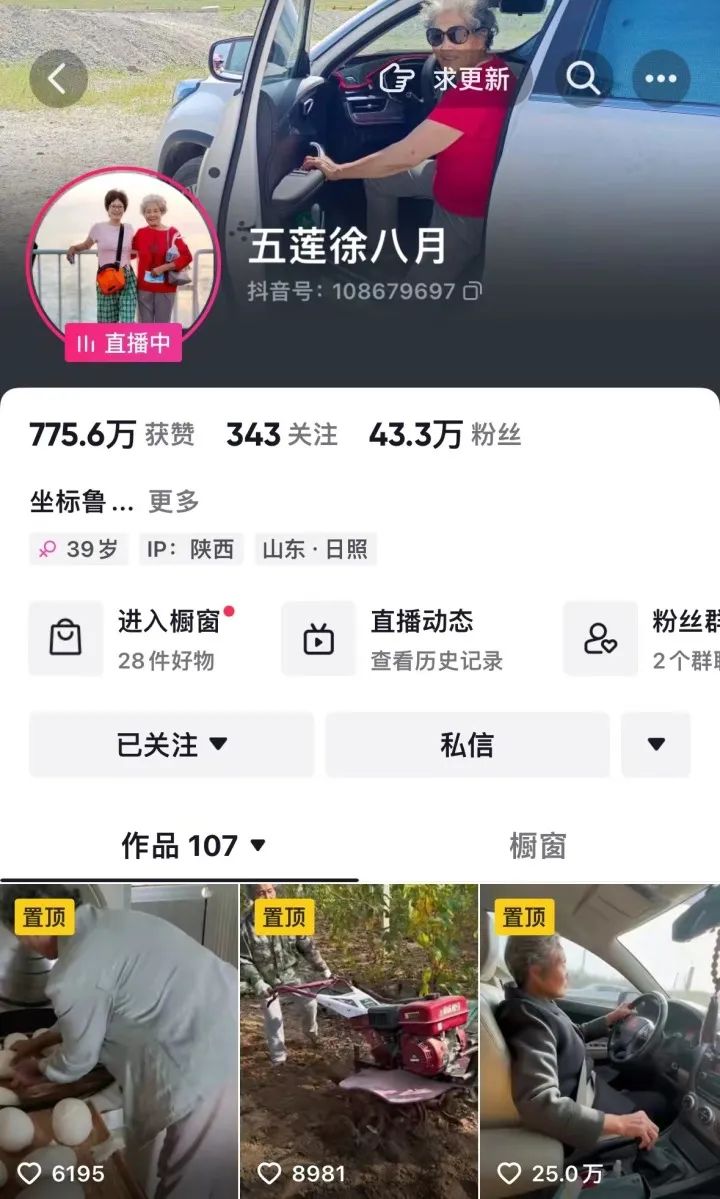
Task: Go back using the top-left arrow
Action: (x=58, y=79)
